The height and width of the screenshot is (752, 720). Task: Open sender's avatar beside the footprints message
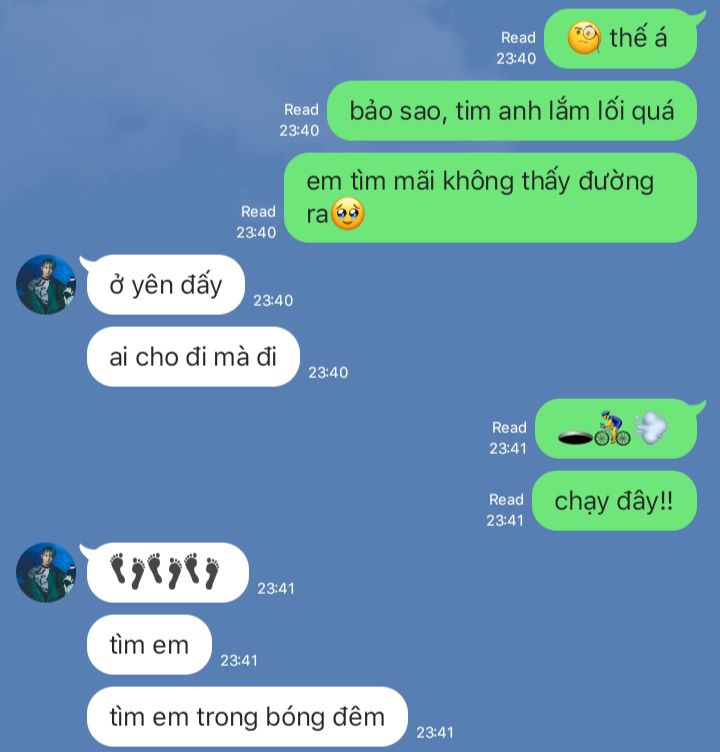(46, 573)
